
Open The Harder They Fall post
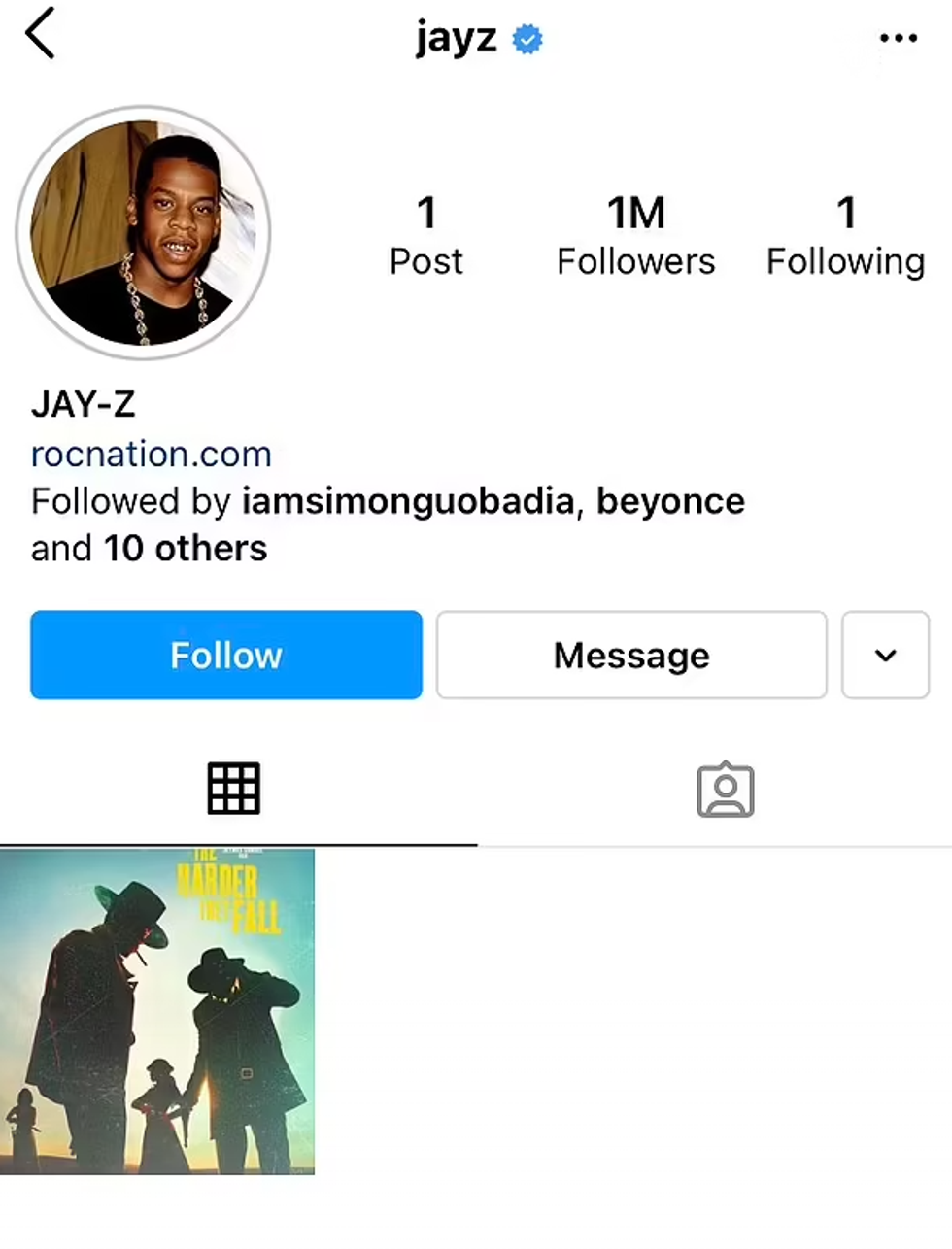tap(157, 1011)
